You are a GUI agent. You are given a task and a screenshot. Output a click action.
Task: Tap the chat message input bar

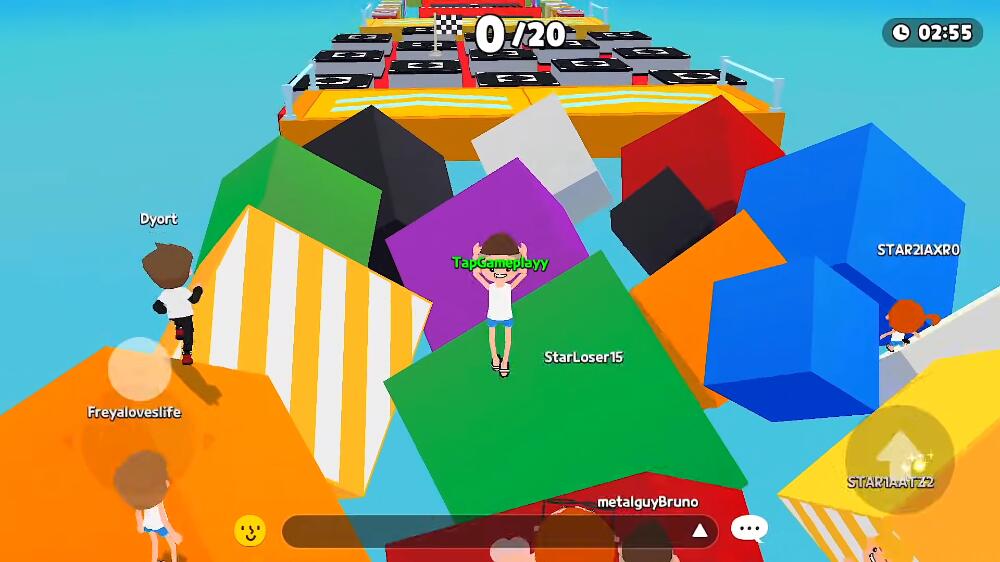point(480,531)
